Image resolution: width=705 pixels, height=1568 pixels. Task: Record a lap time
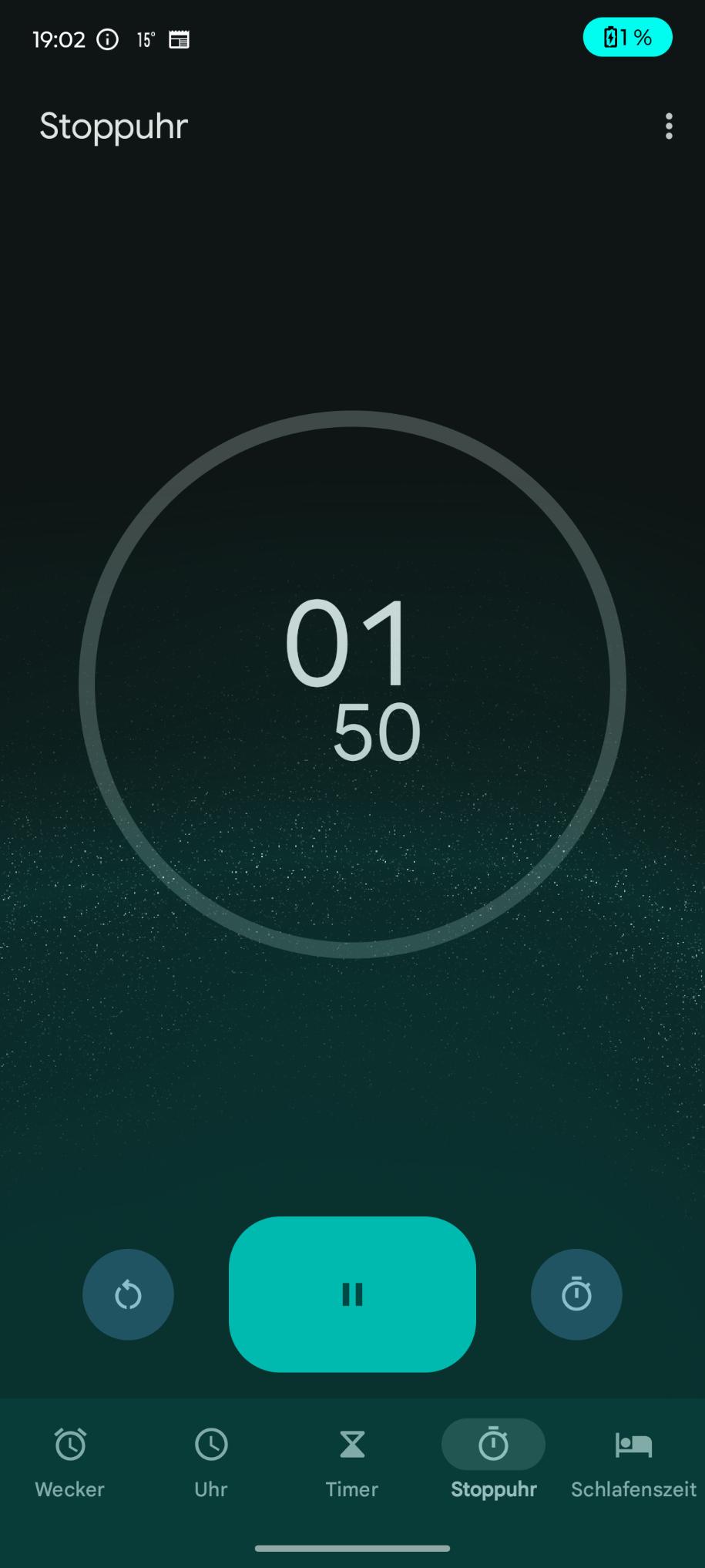[x=576, y=1294]
